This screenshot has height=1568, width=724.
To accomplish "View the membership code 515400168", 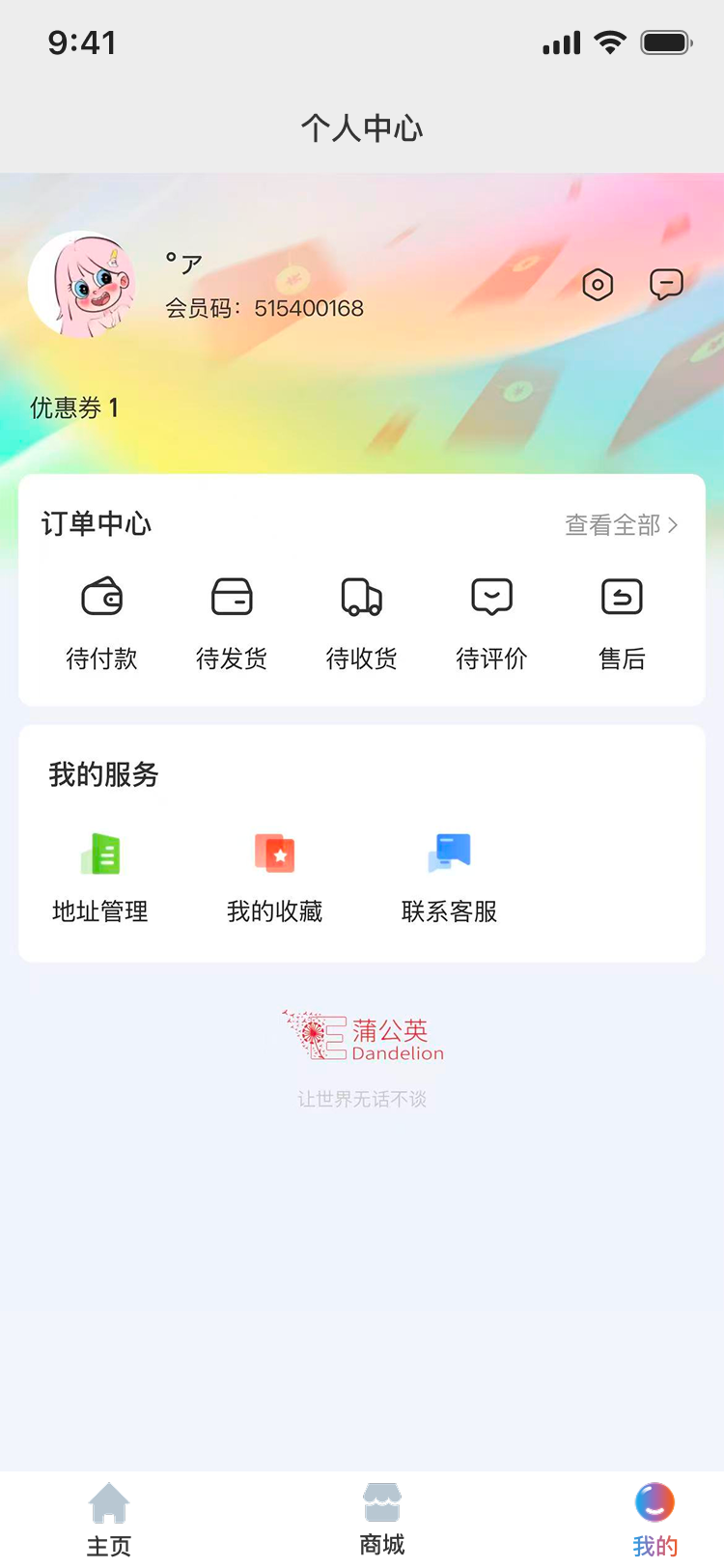I will point(265,308).
